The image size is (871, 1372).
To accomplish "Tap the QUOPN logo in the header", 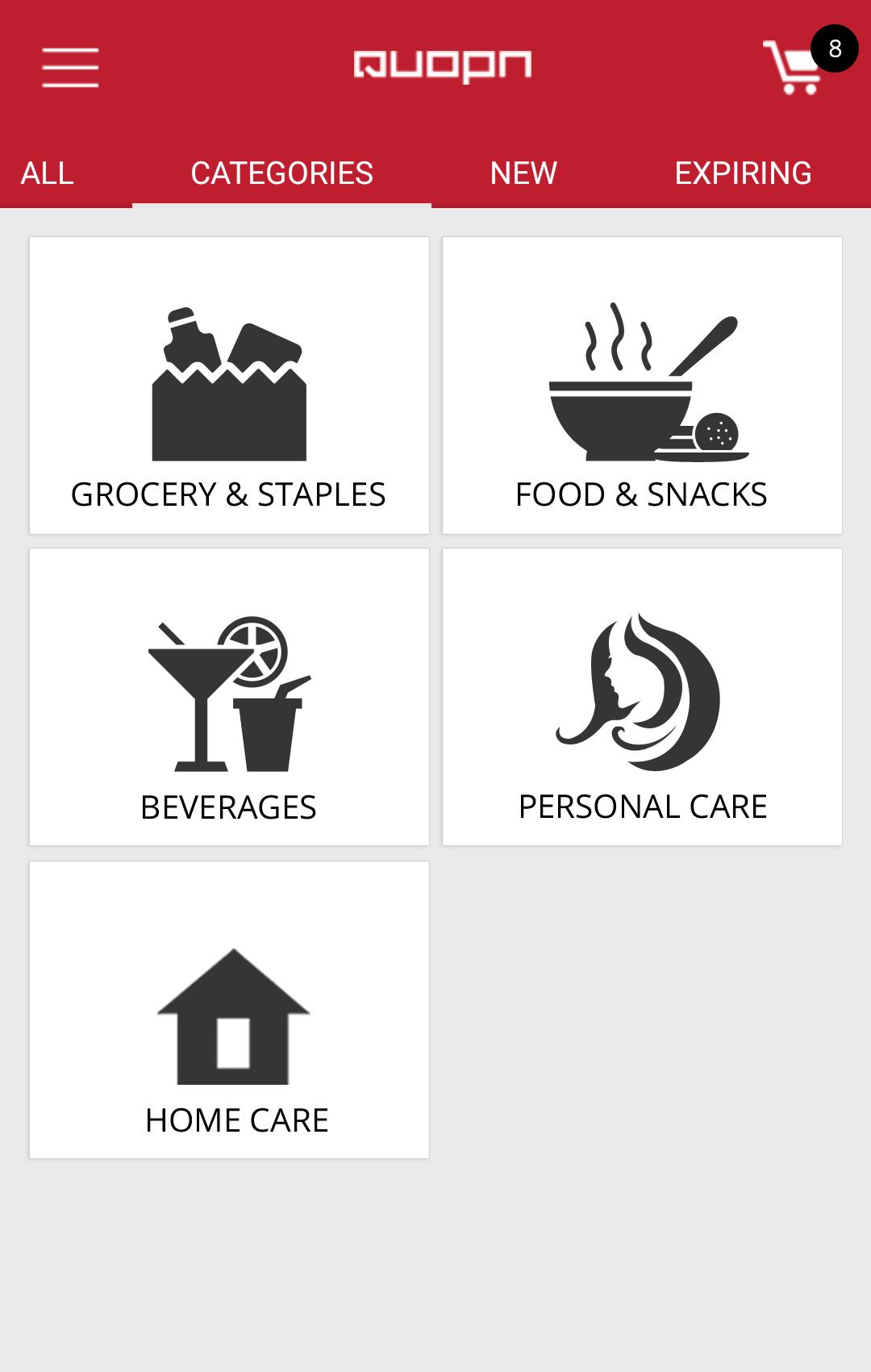I will [442, 65].
